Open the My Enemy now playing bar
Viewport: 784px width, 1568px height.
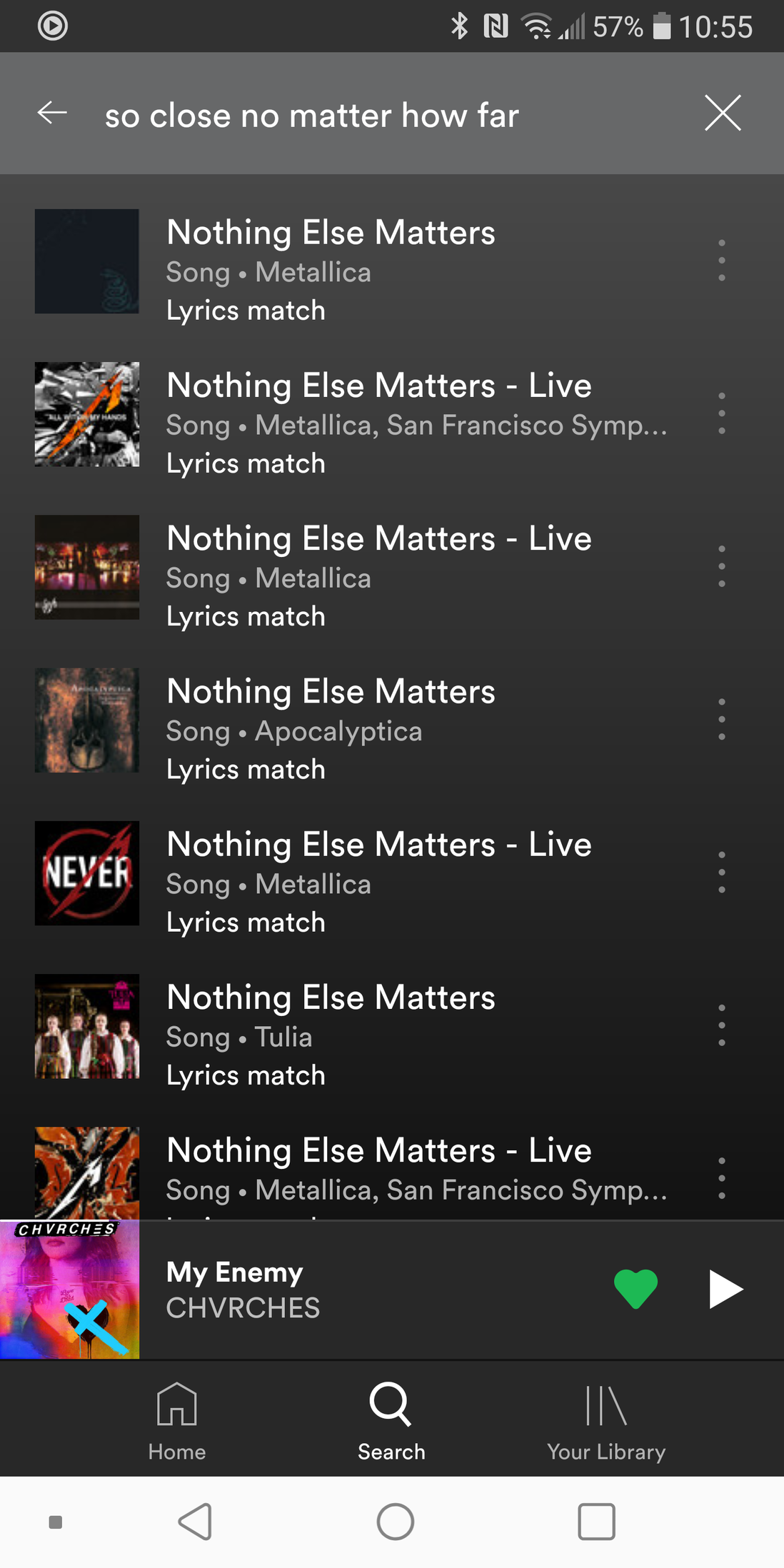click(357, 1290)
